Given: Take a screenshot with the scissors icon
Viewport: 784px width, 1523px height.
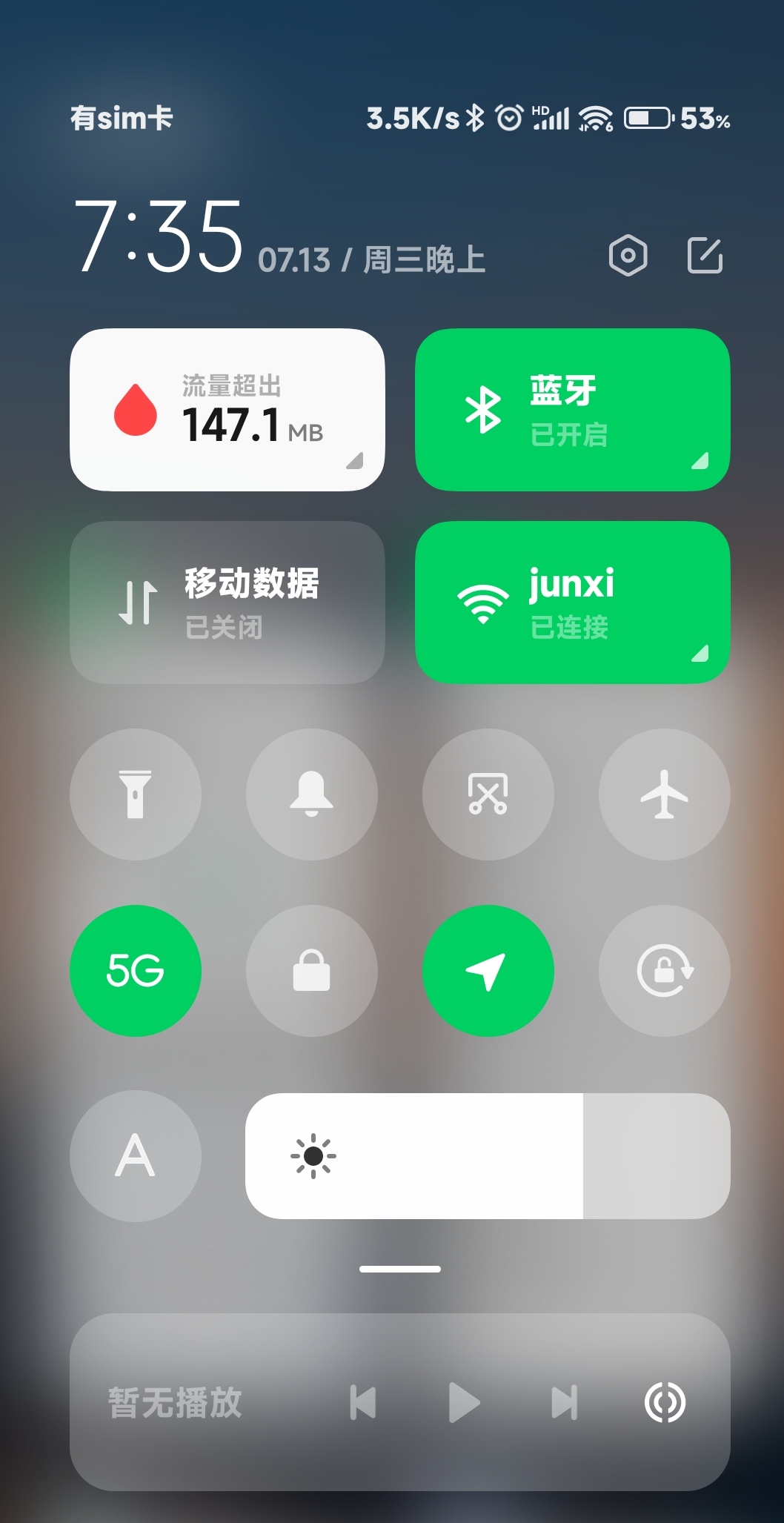Looking at the screenshot, I should click(x=488, y=794).
